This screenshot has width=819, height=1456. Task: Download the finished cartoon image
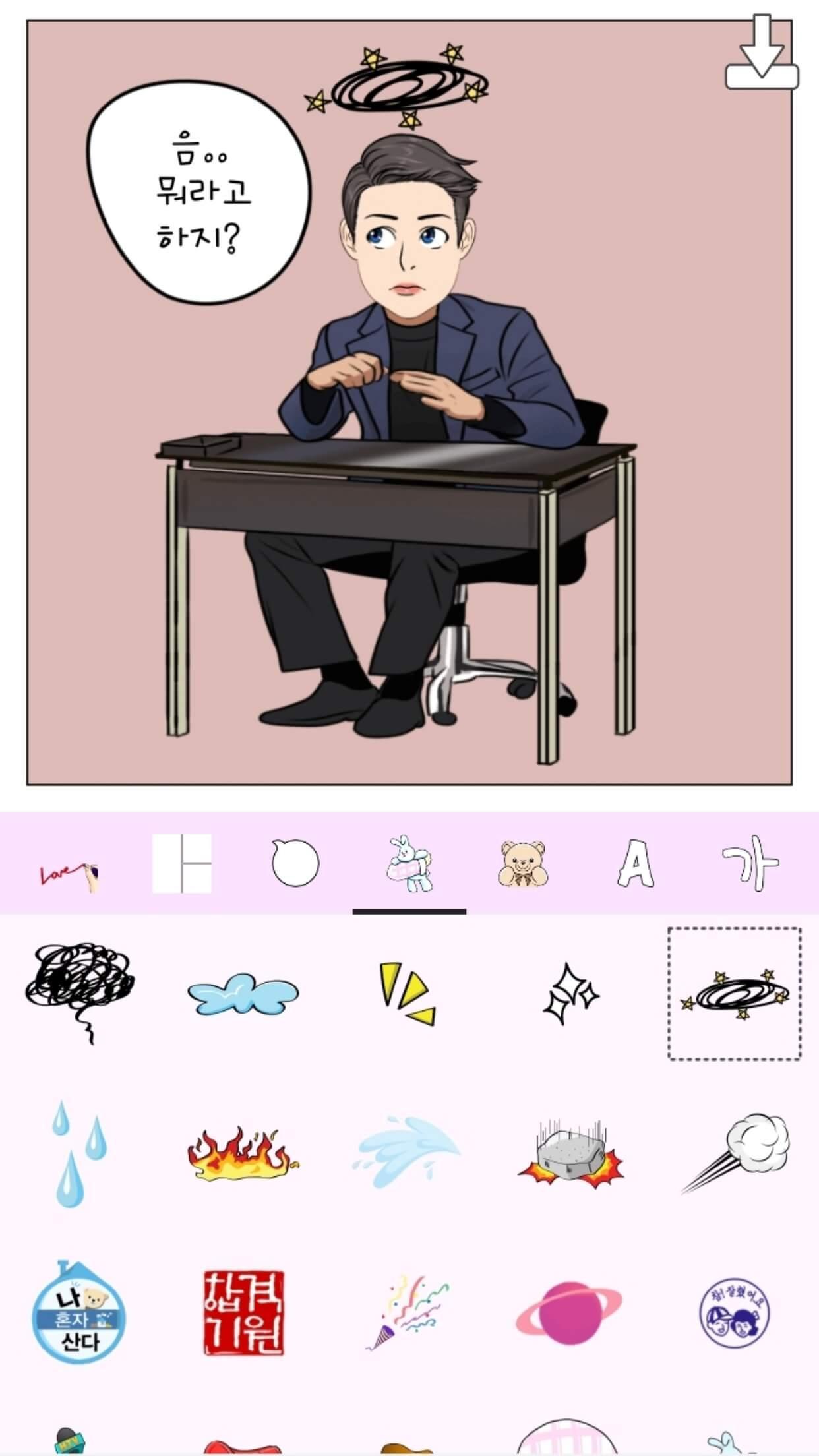pos(762,51)
